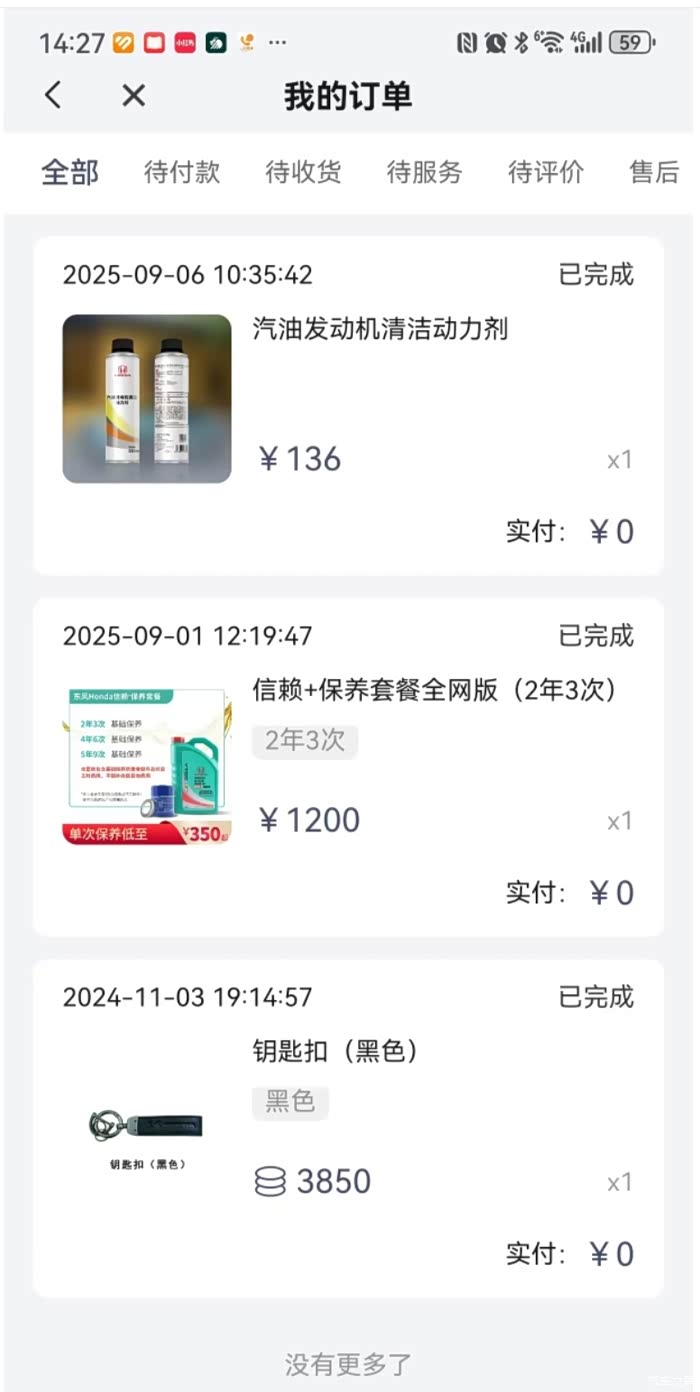Switch to the 全部 tab
Image resolution: width=700 pixels, height=1392 pixels.
pyautogui.click(x=70, y=172)
